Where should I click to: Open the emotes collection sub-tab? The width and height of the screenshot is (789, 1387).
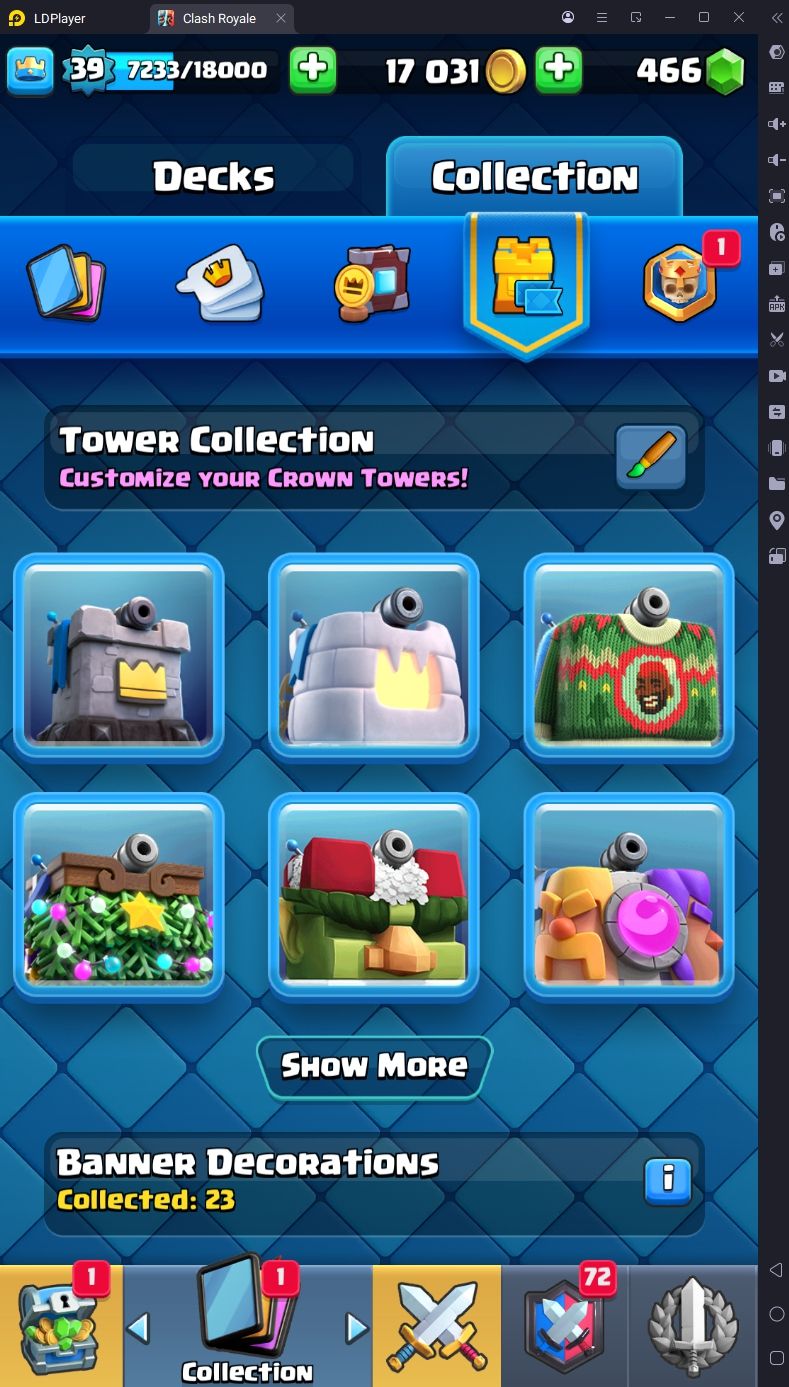220,282
